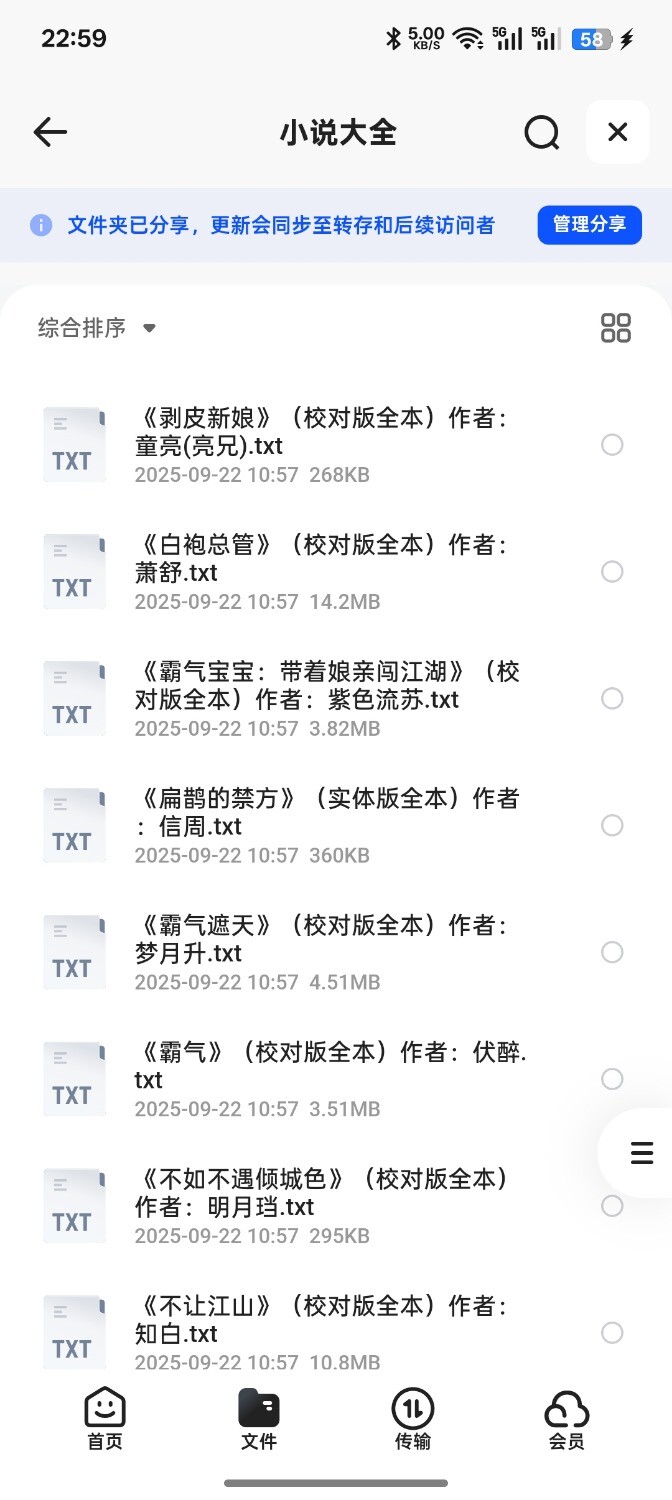The image size is (672, 1500).
Task: Switch to grid view layout
Action: click(615, 328)
